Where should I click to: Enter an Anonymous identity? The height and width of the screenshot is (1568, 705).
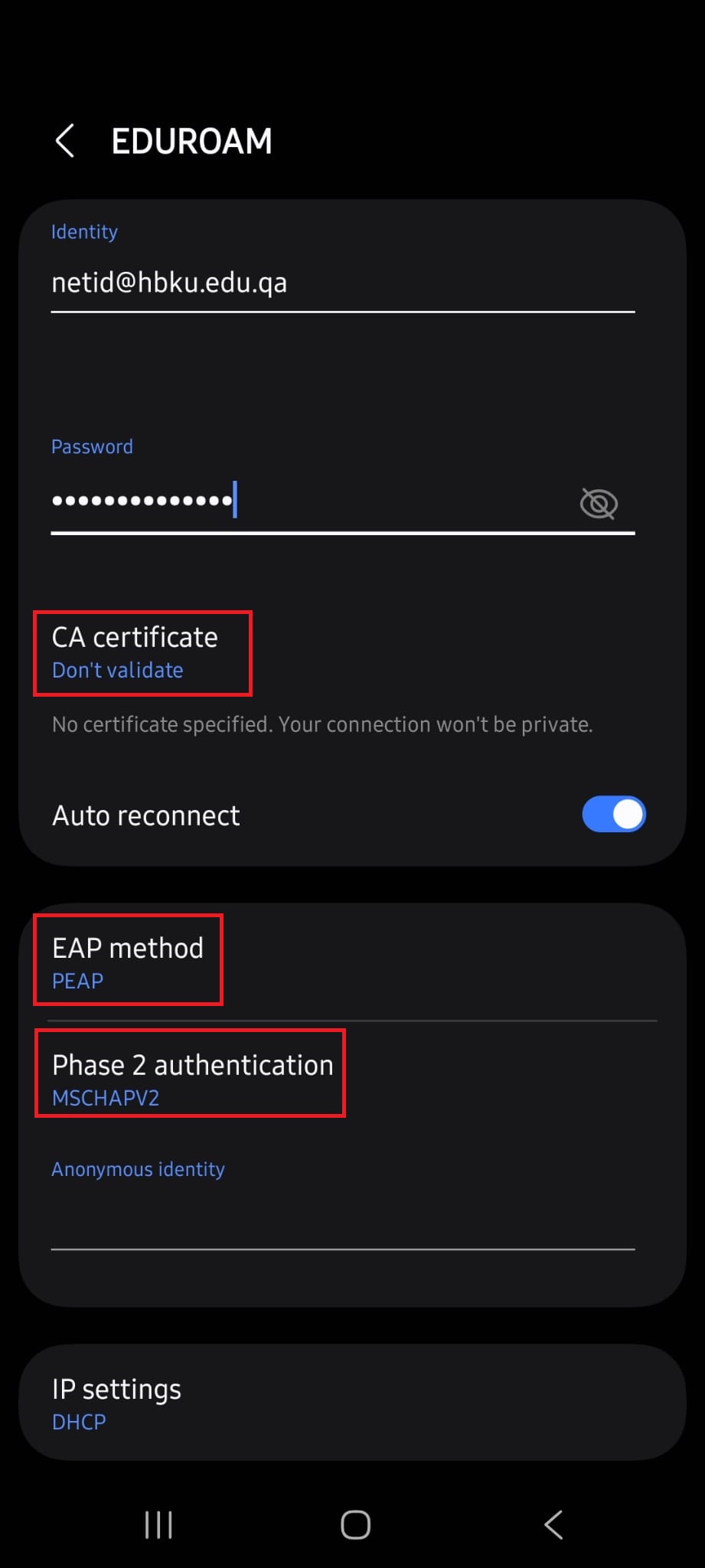click(x=341, y=1222)
